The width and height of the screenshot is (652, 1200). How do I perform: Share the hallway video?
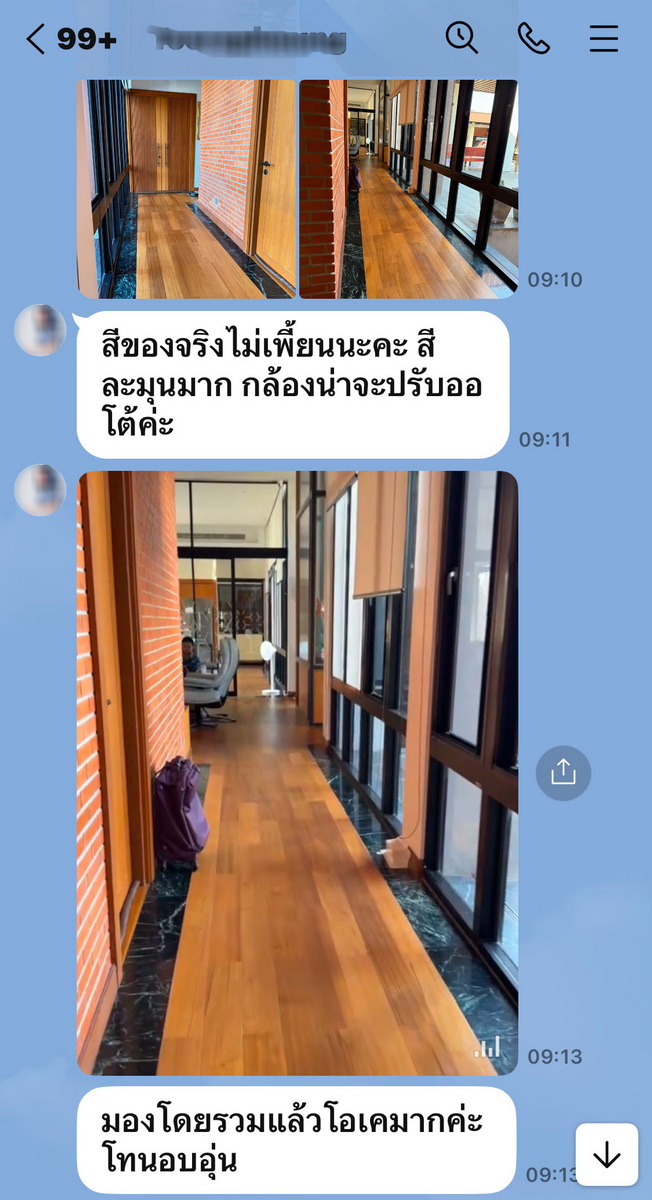click(x=563, y=772)
